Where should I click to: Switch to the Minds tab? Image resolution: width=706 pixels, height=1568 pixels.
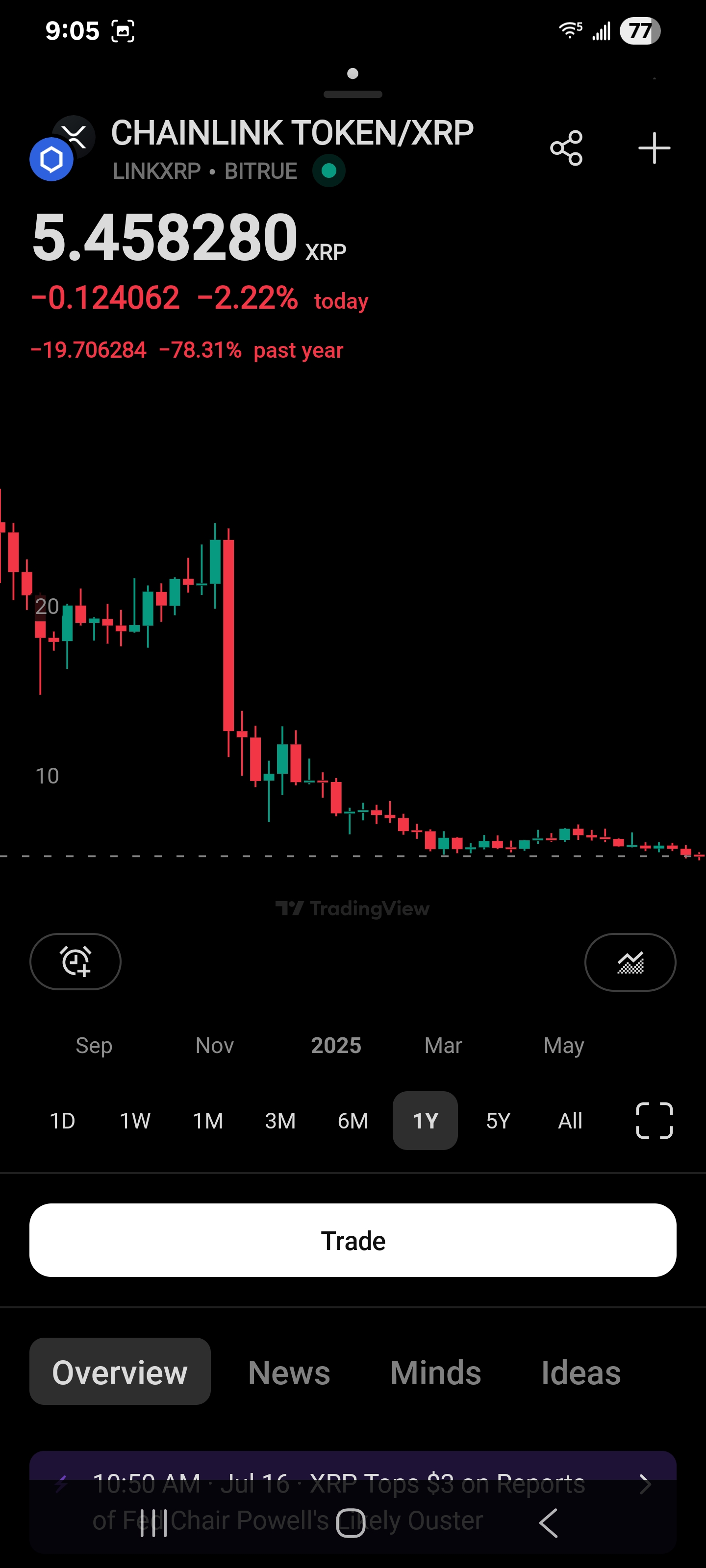click(436, 1372)
